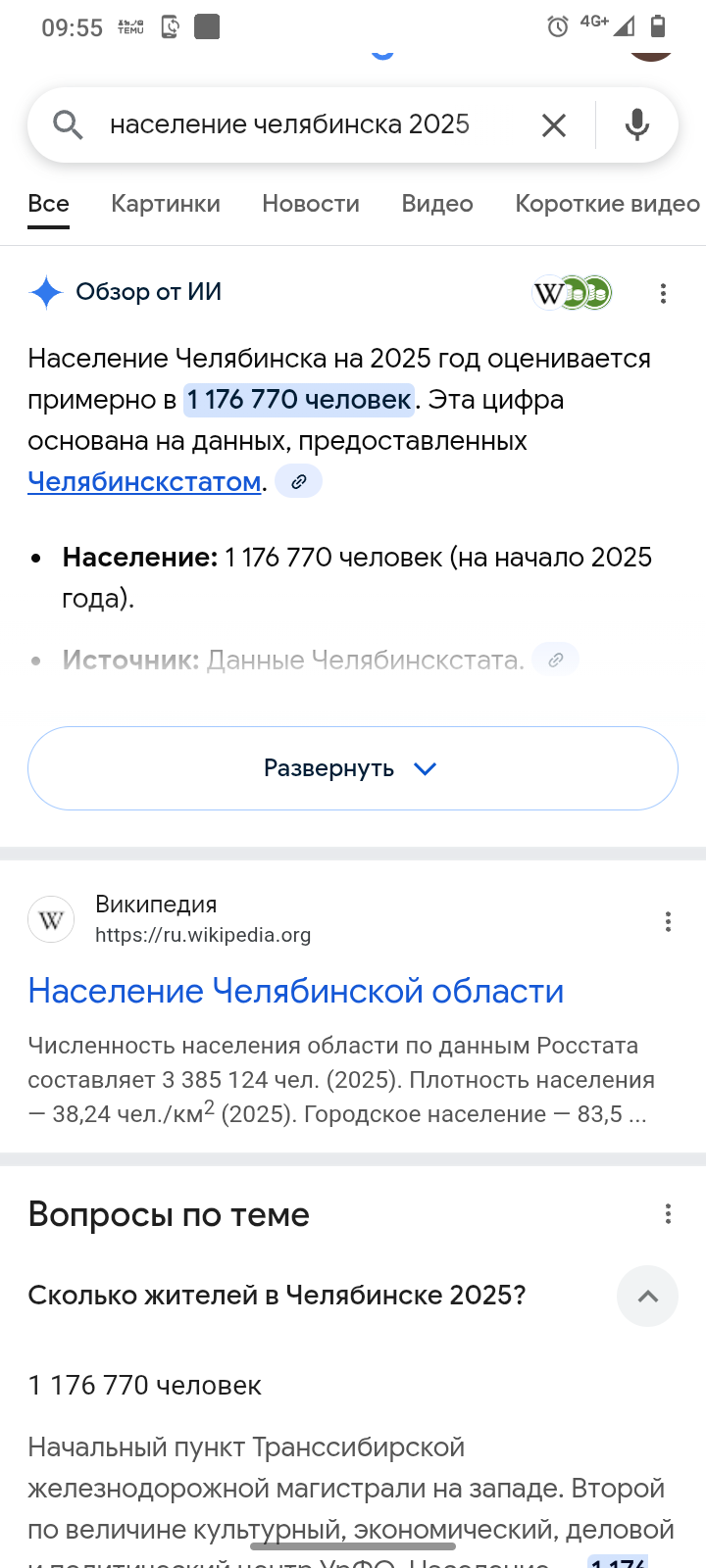Screen dimensions: 706x1568
Task: Expand the AI overview with Развернуть
Action: click(x=353, y=768)
